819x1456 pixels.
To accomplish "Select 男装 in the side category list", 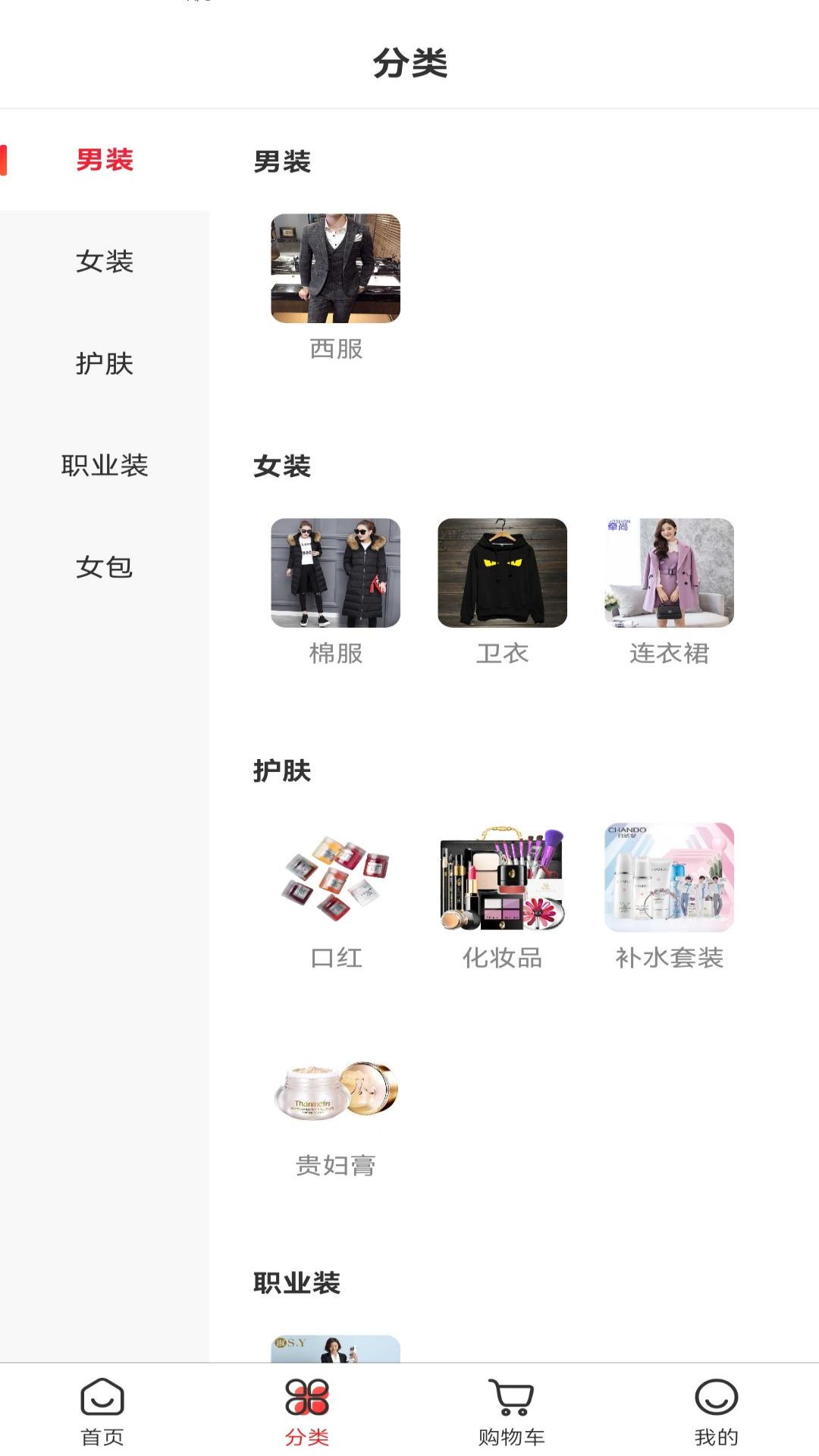I will click(x=105, y=160).
